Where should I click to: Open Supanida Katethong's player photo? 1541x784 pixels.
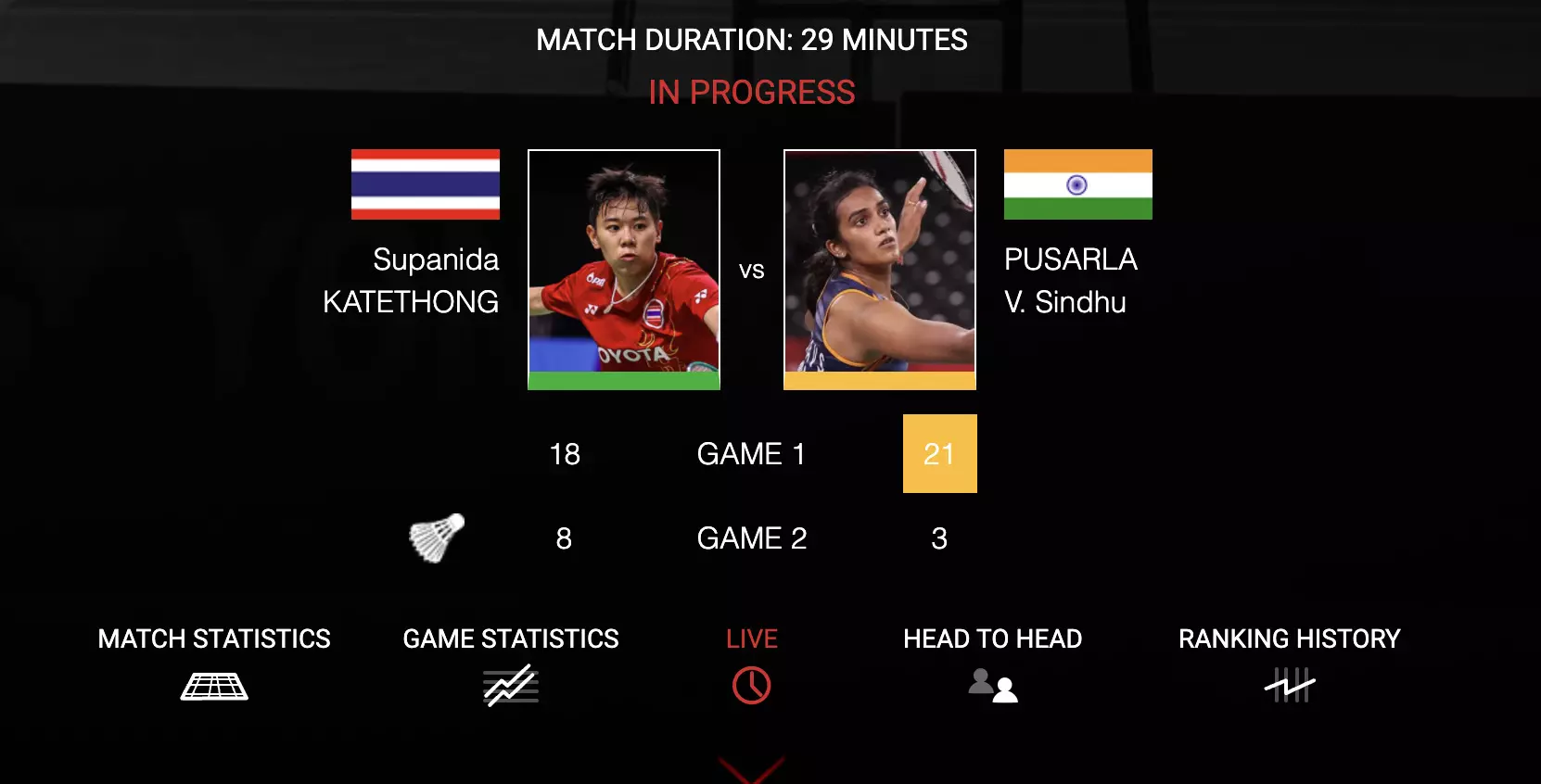(624, 269)
